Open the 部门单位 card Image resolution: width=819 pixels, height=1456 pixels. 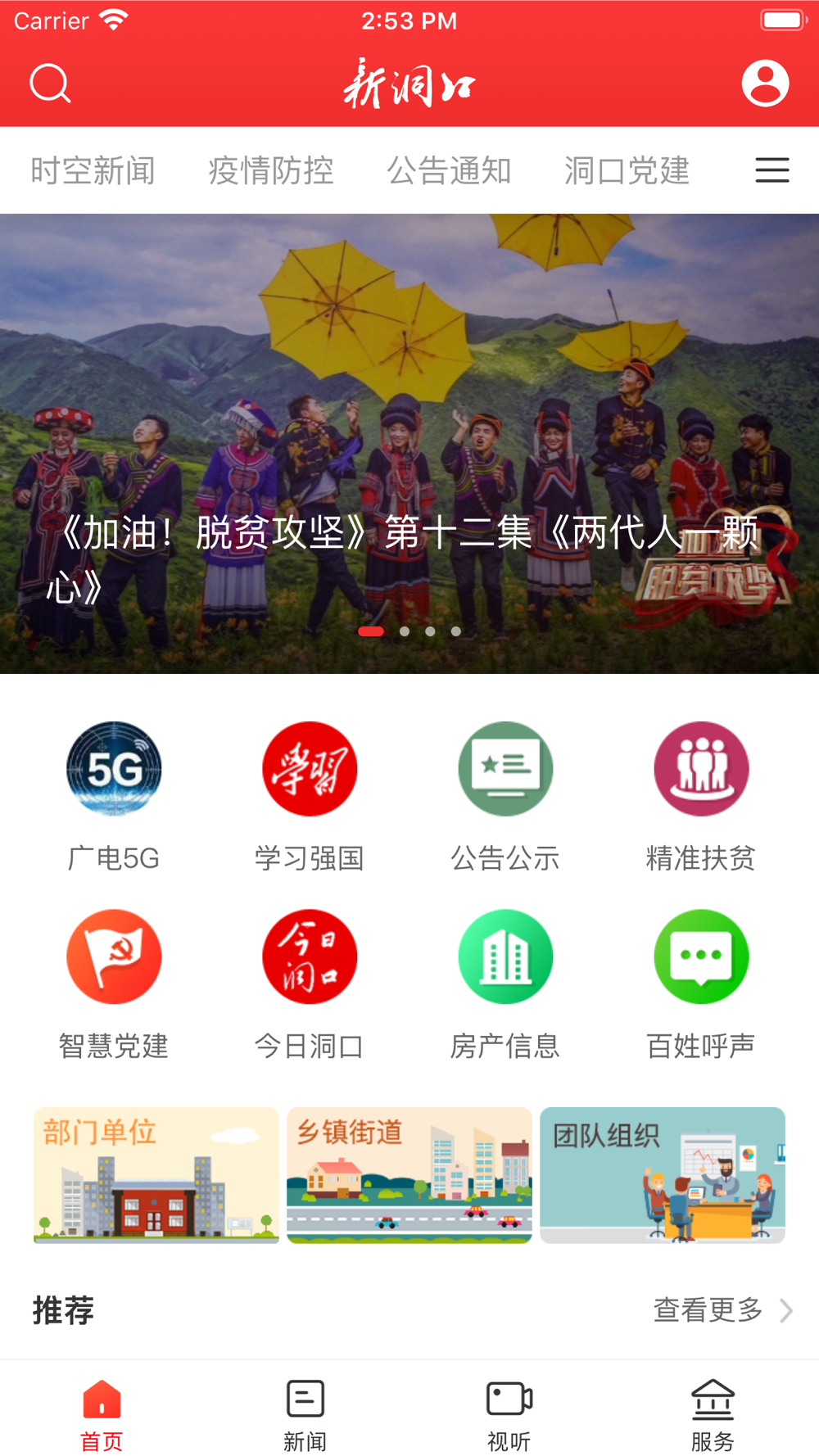point(156,1175)
